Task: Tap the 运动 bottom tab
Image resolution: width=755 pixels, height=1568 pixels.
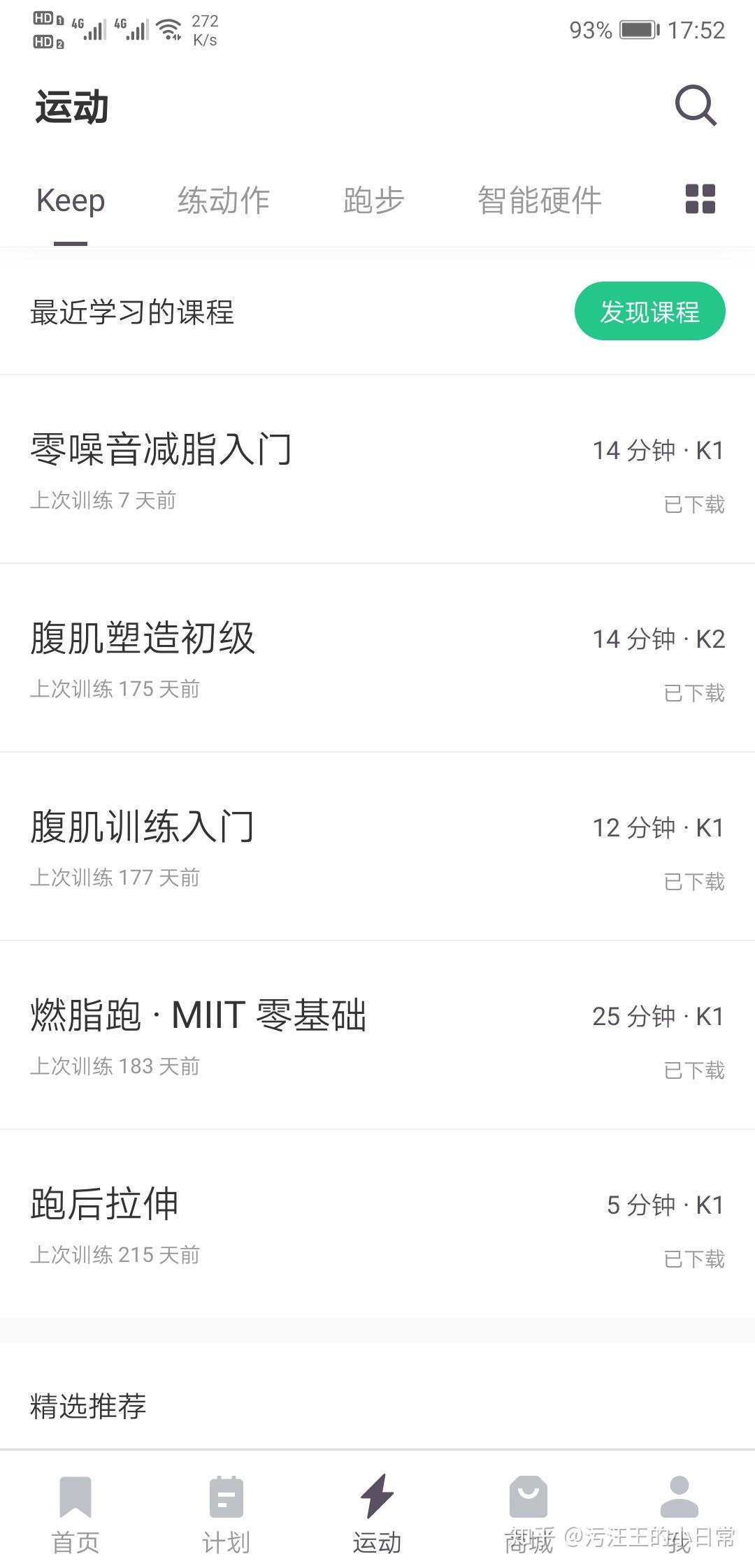Action: 377,1513
